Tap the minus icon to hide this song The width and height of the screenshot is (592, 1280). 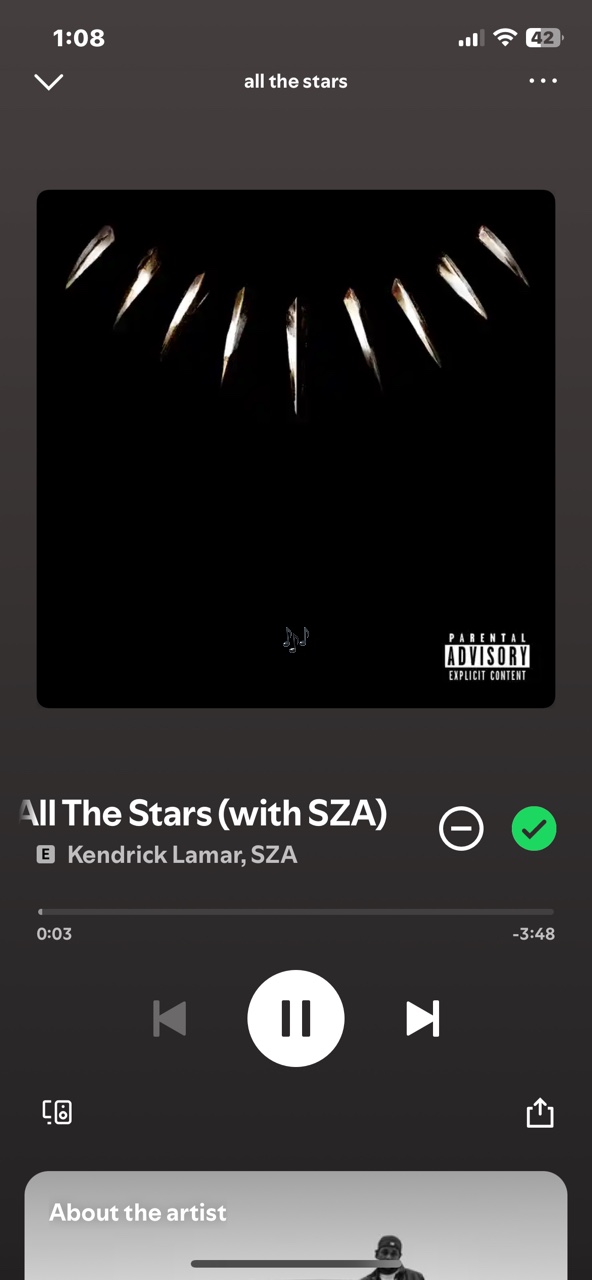[461, 829]
